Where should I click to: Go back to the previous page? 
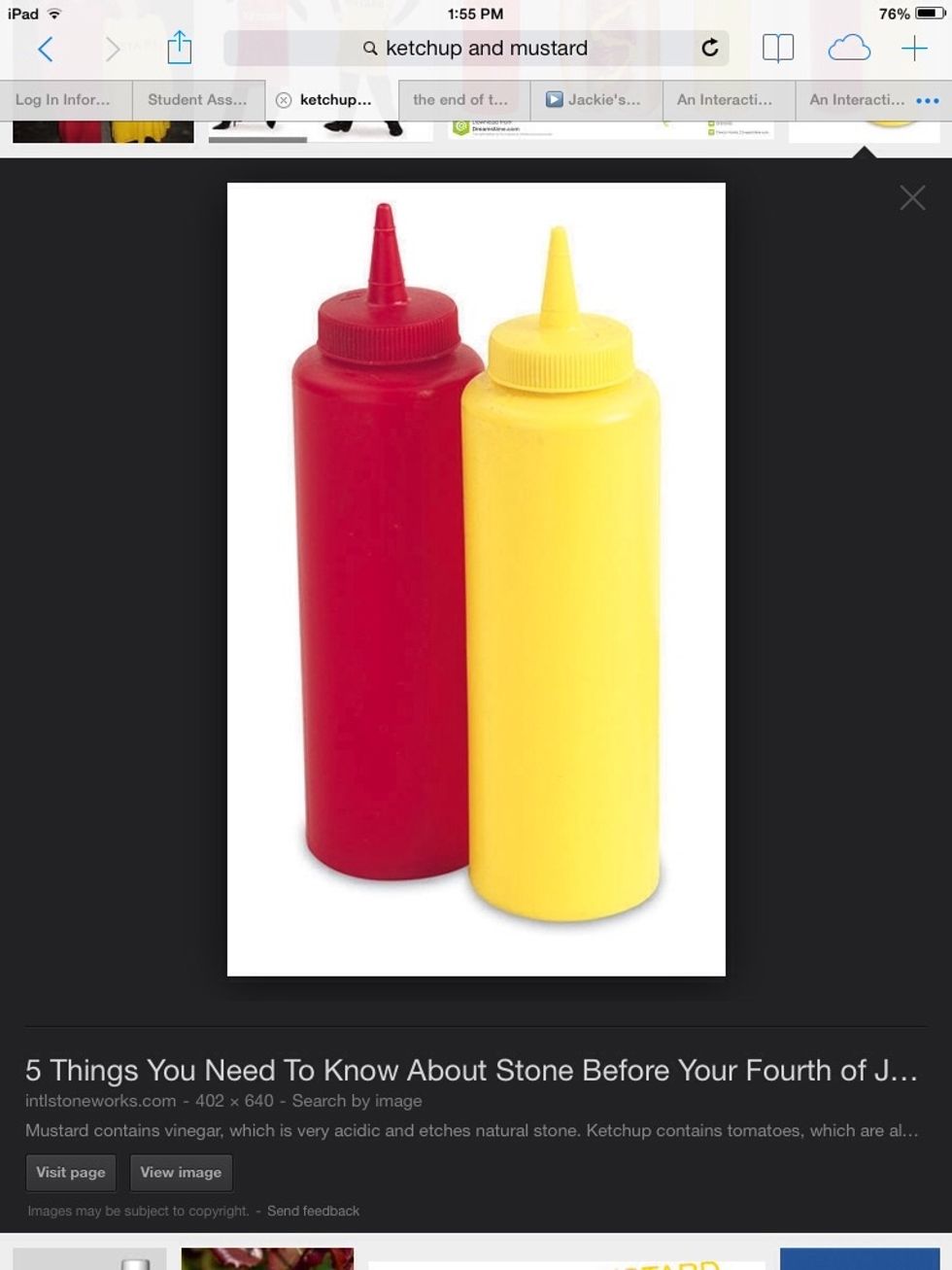45,49
